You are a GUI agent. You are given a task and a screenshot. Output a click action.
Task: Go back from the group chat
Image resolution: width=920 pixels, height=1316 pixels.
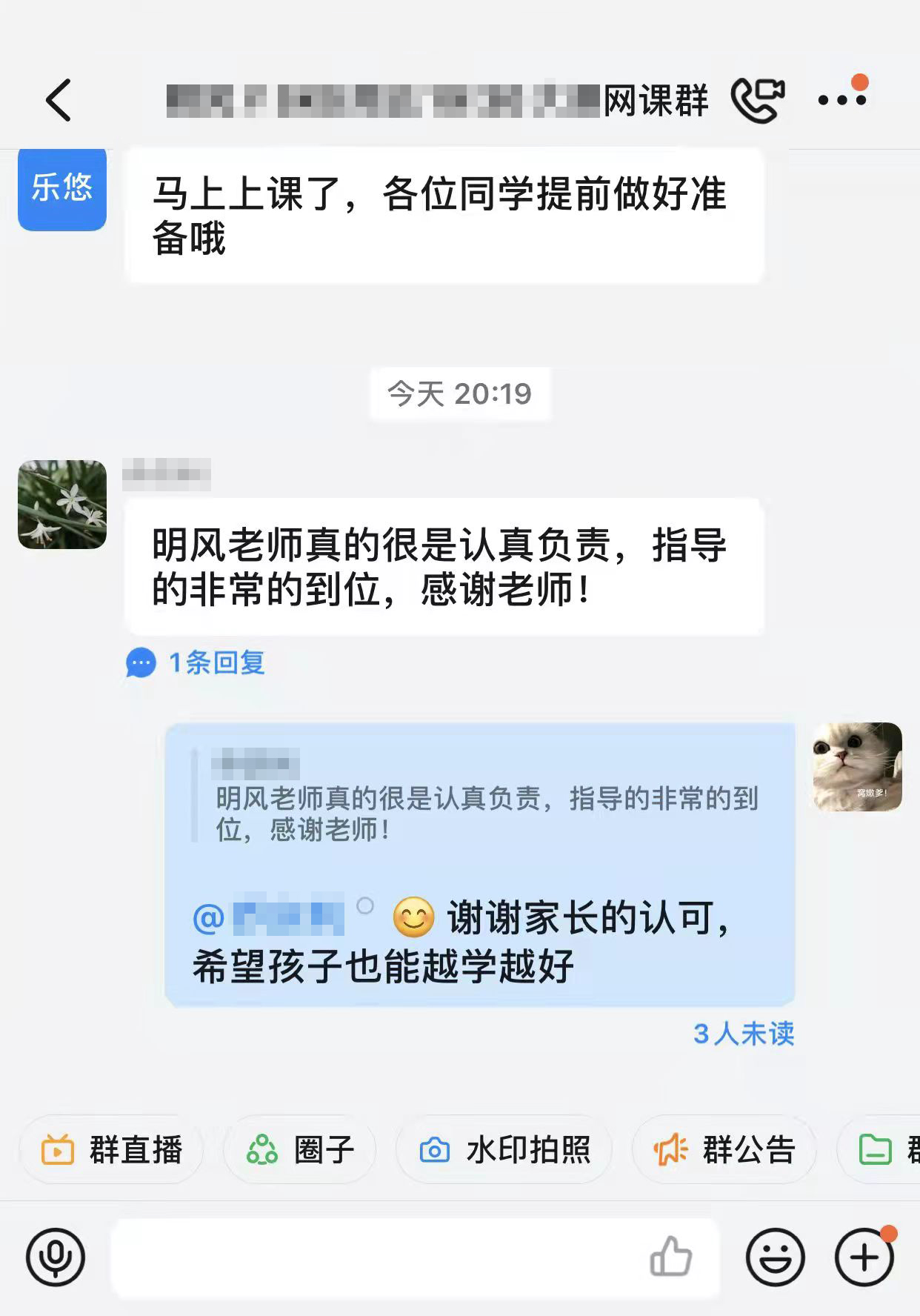coord(59,100)
